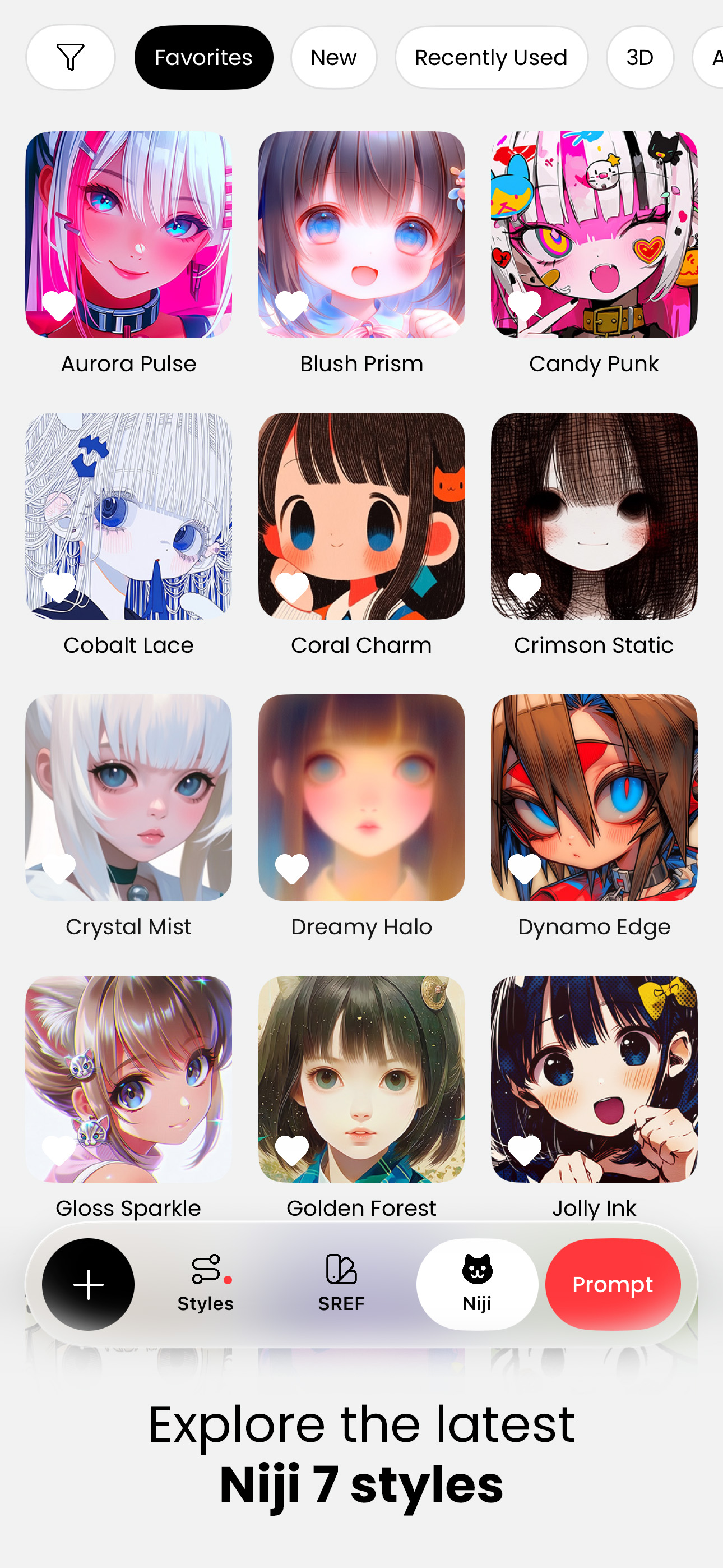Open the Crystal Mist style tile
Image resolution: width=723 pixels, height=1568 pixels.
[x=128, y=798]
